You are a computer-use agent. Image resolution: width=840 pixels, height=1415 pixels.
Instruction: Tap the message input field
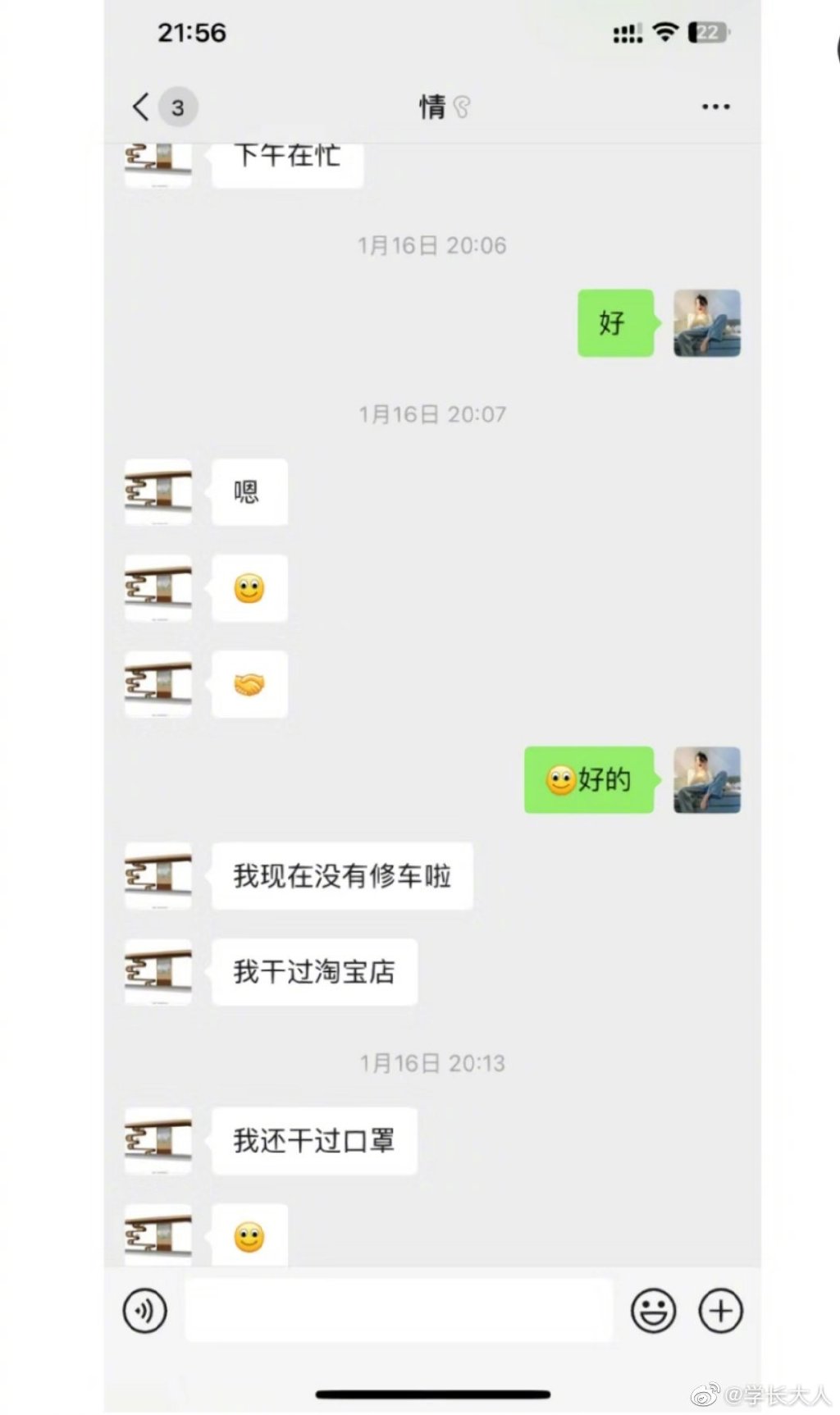tap(398, 1310)
